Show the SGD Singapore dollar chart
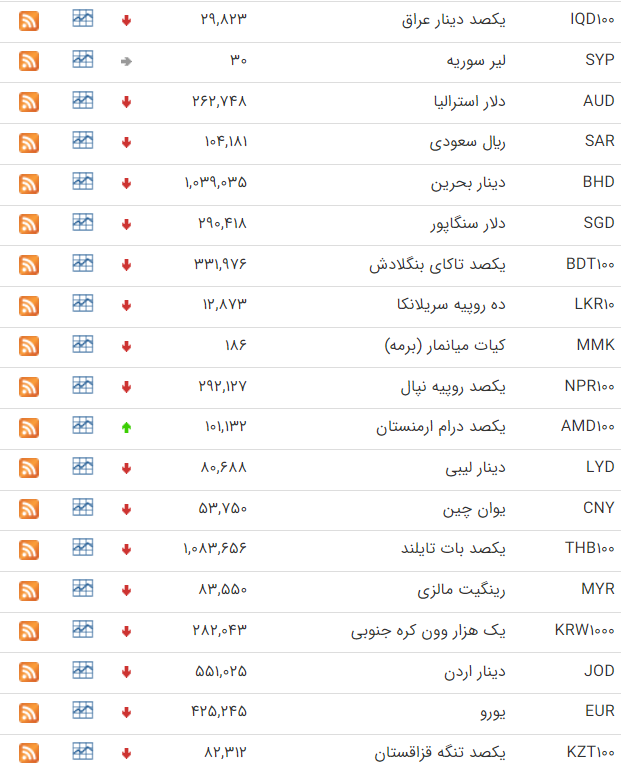 pyautogui.click(x=82, y=222)
